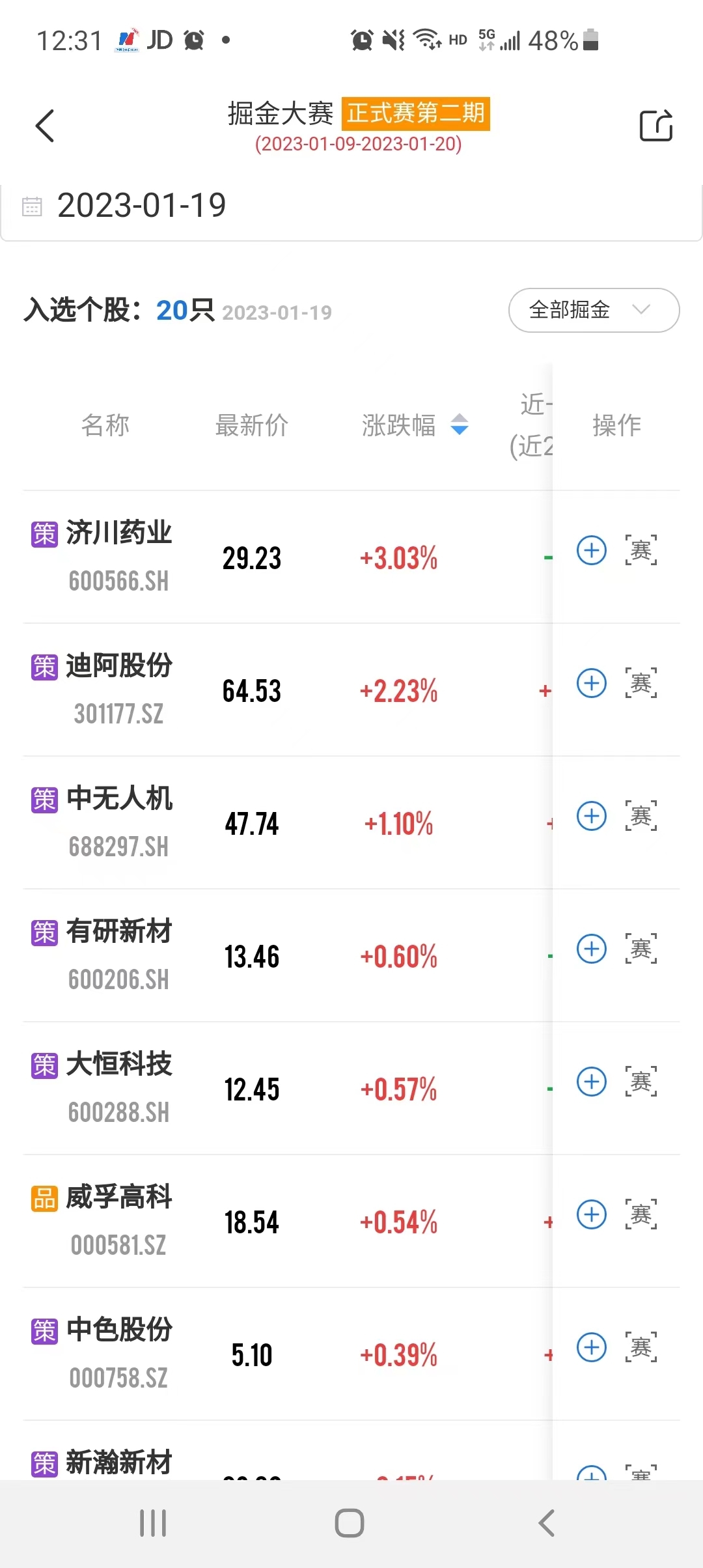Open stock row 中色股份 000758.SZ
This screenshot has width=703, height=1568.
351,1354
